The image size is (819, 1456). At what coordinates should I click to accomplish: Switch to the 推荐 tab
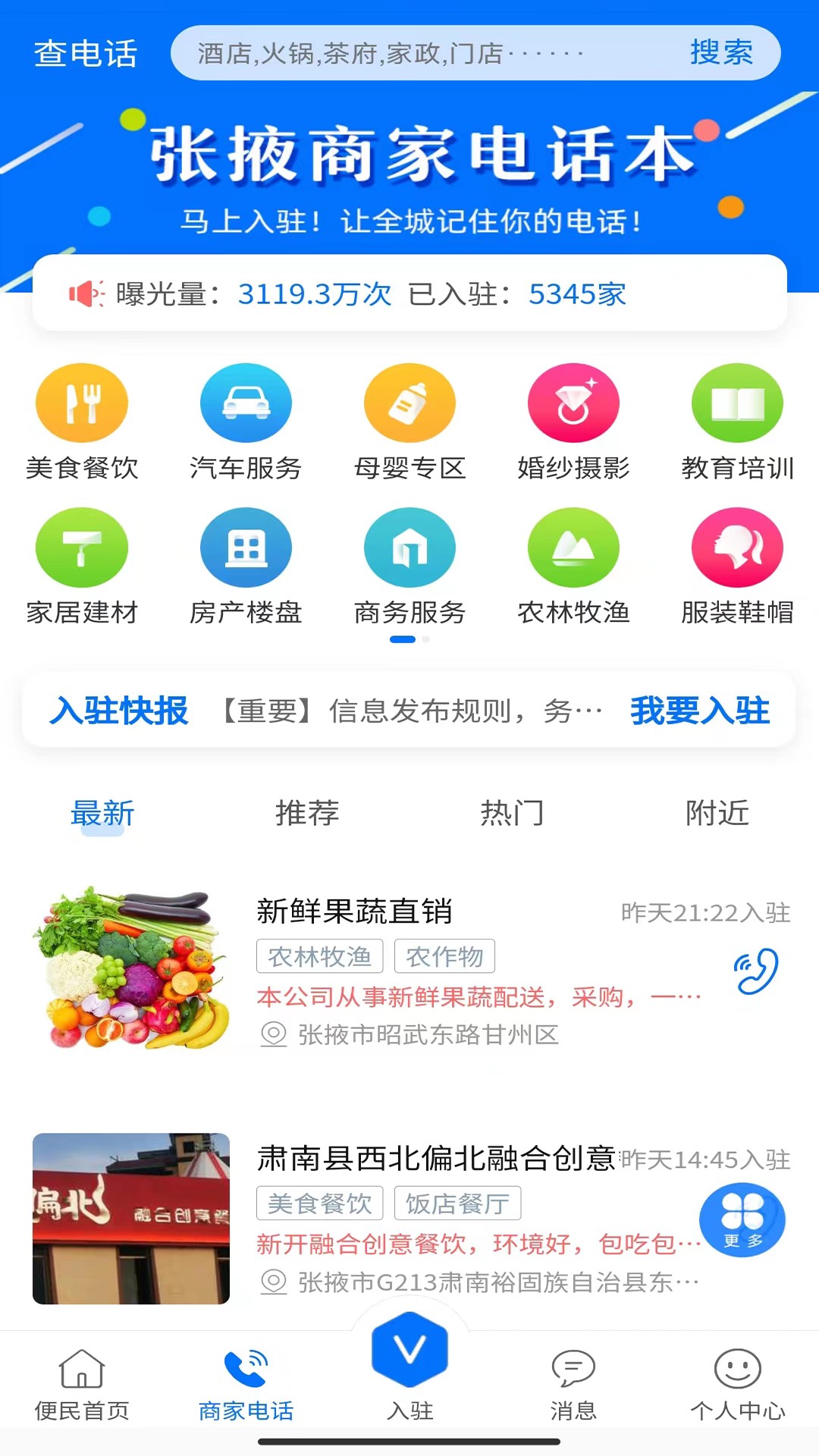307,813
